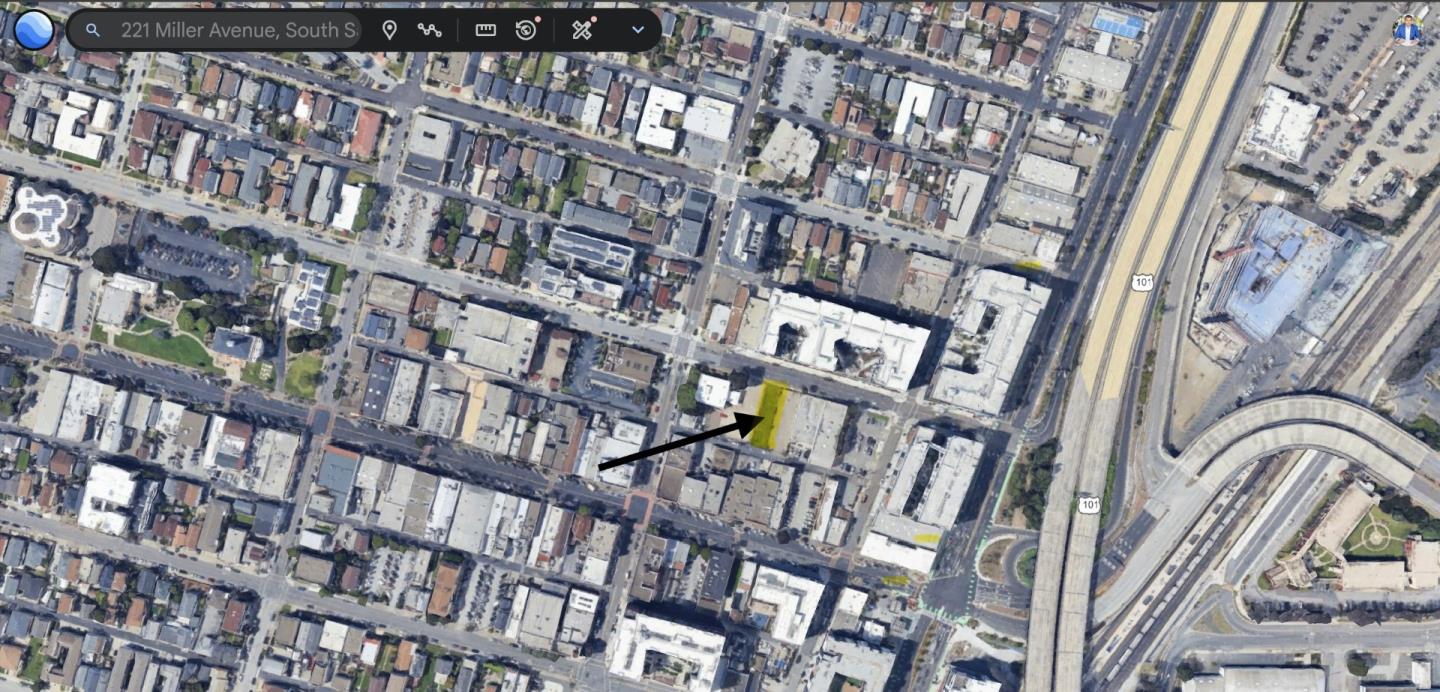Open the pencil and ruler toolbar icon
1440x692 pixels.
(x=582, y=30)
